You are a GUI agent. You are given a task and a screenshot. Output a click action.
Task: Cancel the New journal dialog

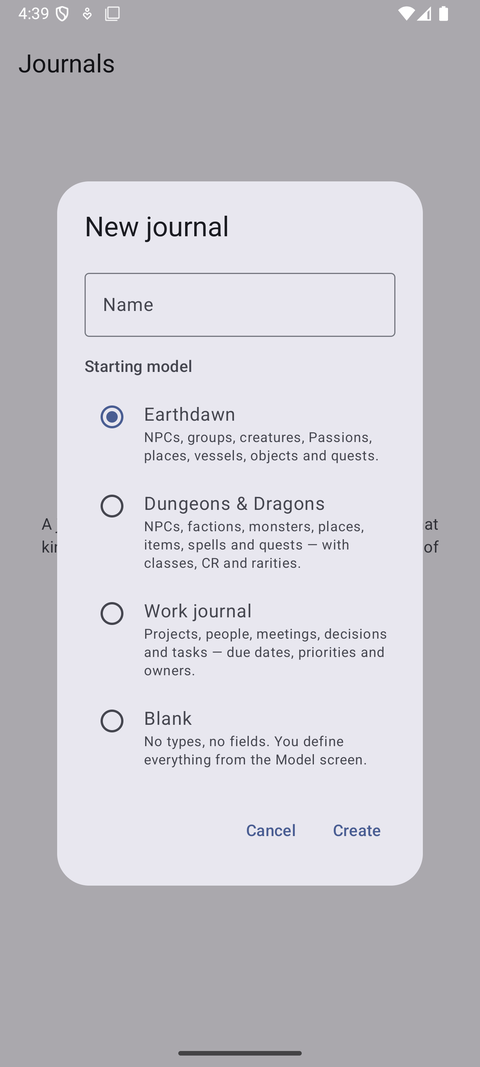tap(271, 830)
